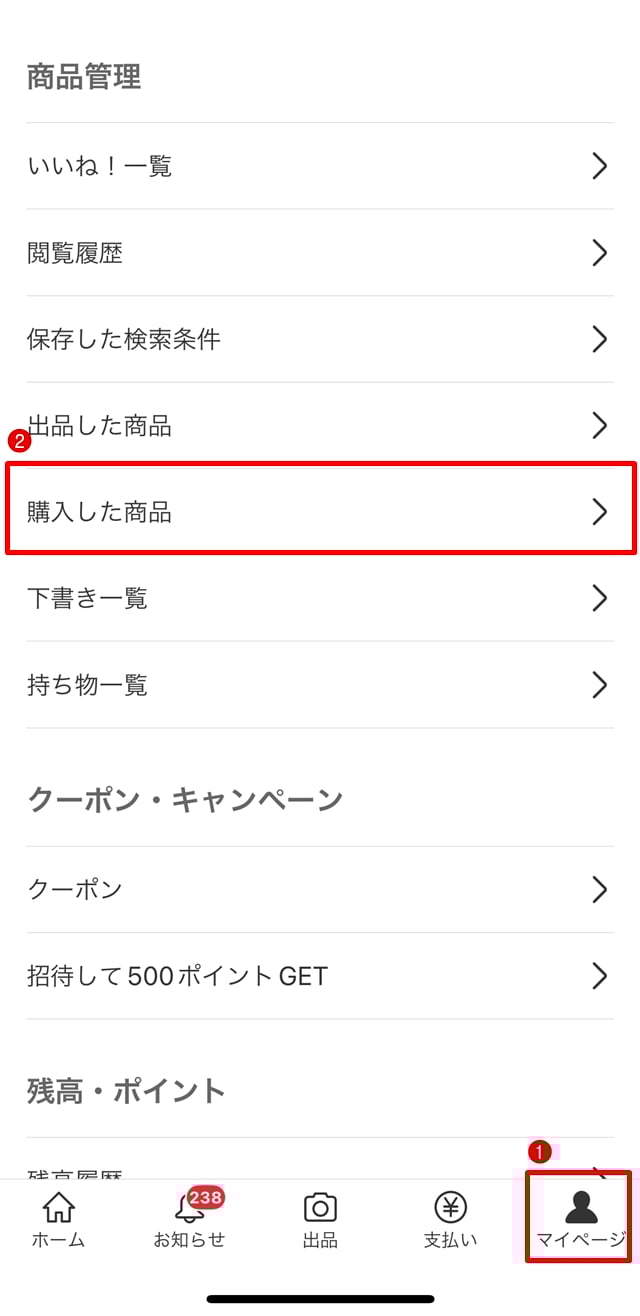Open 下書き一覧 drafts list
640x1316 pixels.
coord(319,598)
